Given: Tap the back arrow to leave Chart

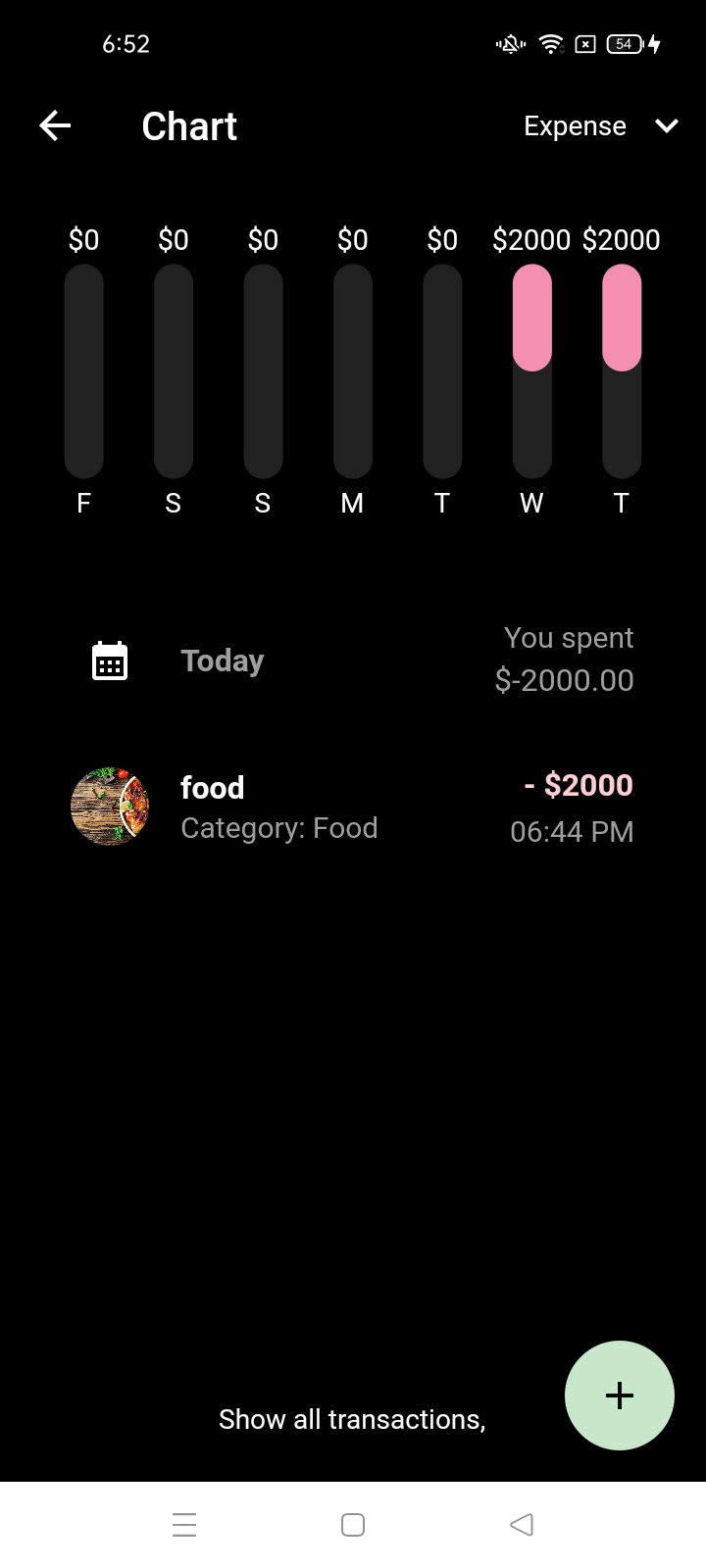Looking at the screenshot, I should [x=55, y=125].
